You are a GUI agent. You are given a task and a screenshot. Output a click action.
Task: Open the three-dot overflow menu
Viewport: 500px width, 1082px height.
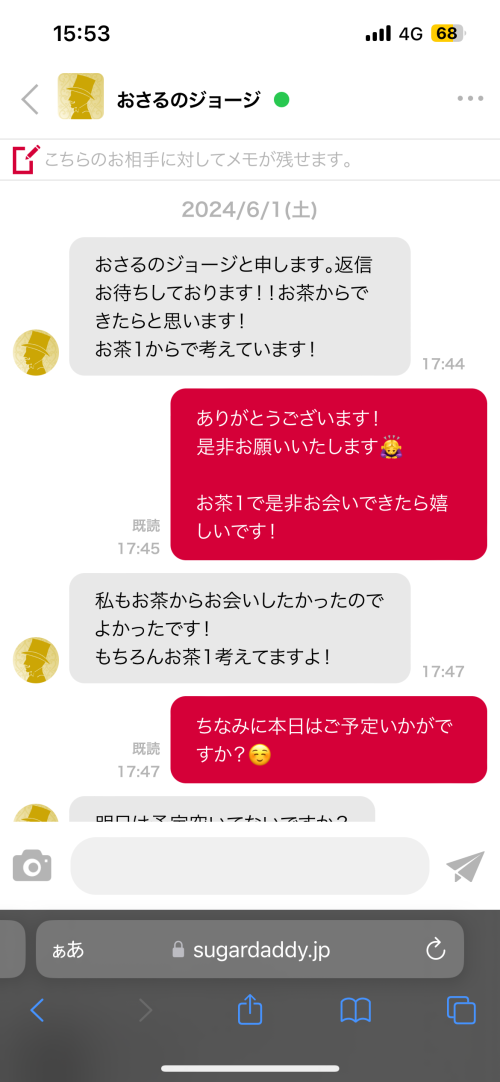470,99
